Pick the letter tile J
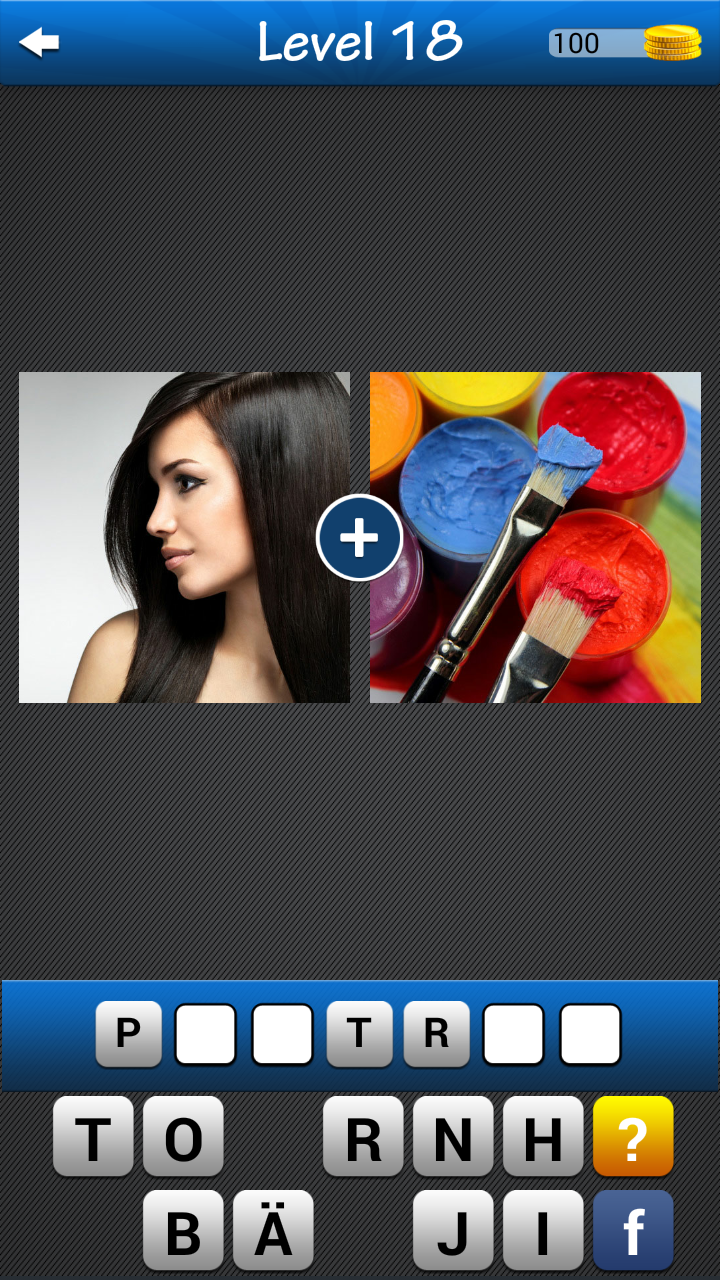The image size is (720, 1280). pyautogui.click(x=453, y=1230)
